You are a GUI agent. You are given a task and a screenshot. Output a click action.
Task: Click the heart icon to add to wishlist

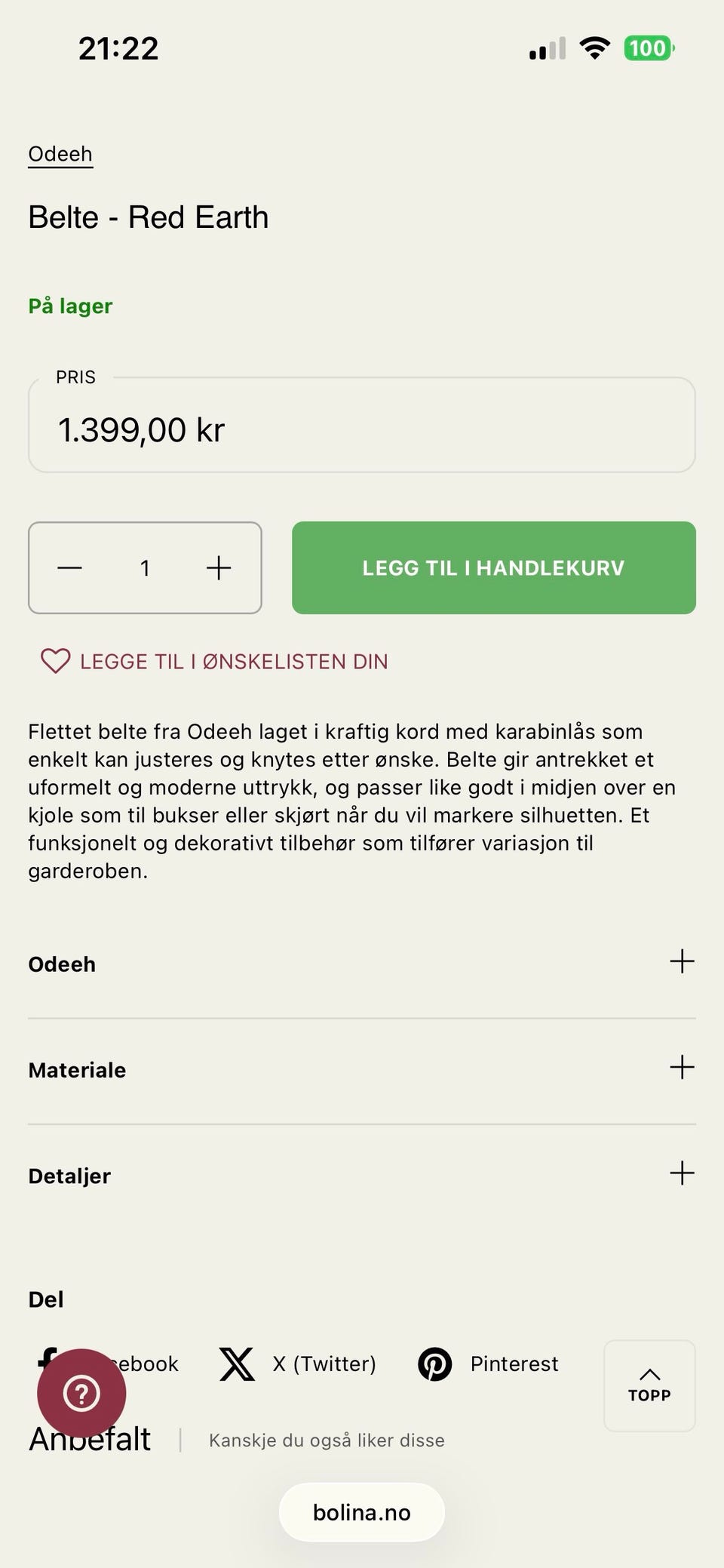(x=54, y=661)
